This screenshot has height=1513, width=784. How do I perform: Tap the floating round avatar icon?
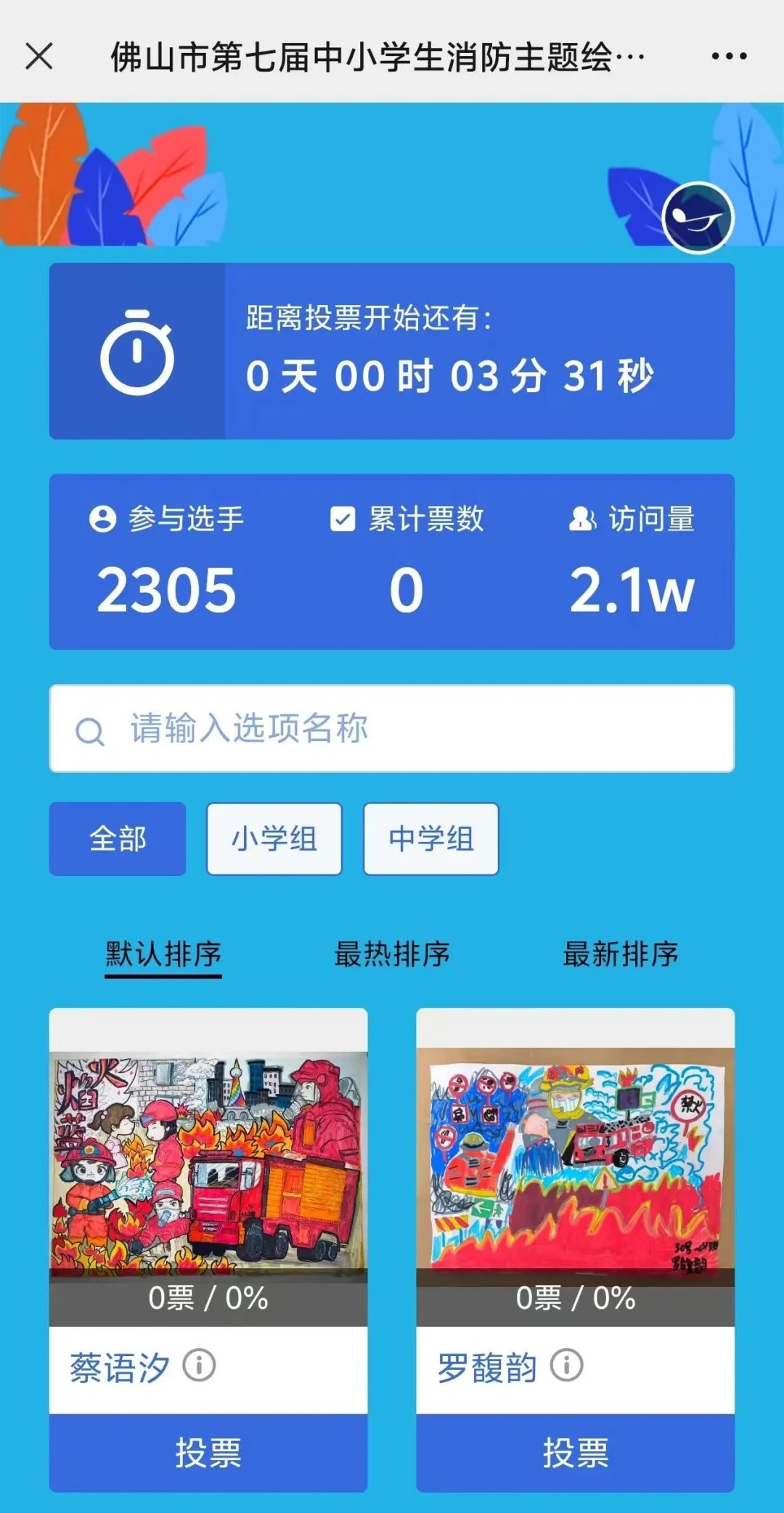point(698,217)
